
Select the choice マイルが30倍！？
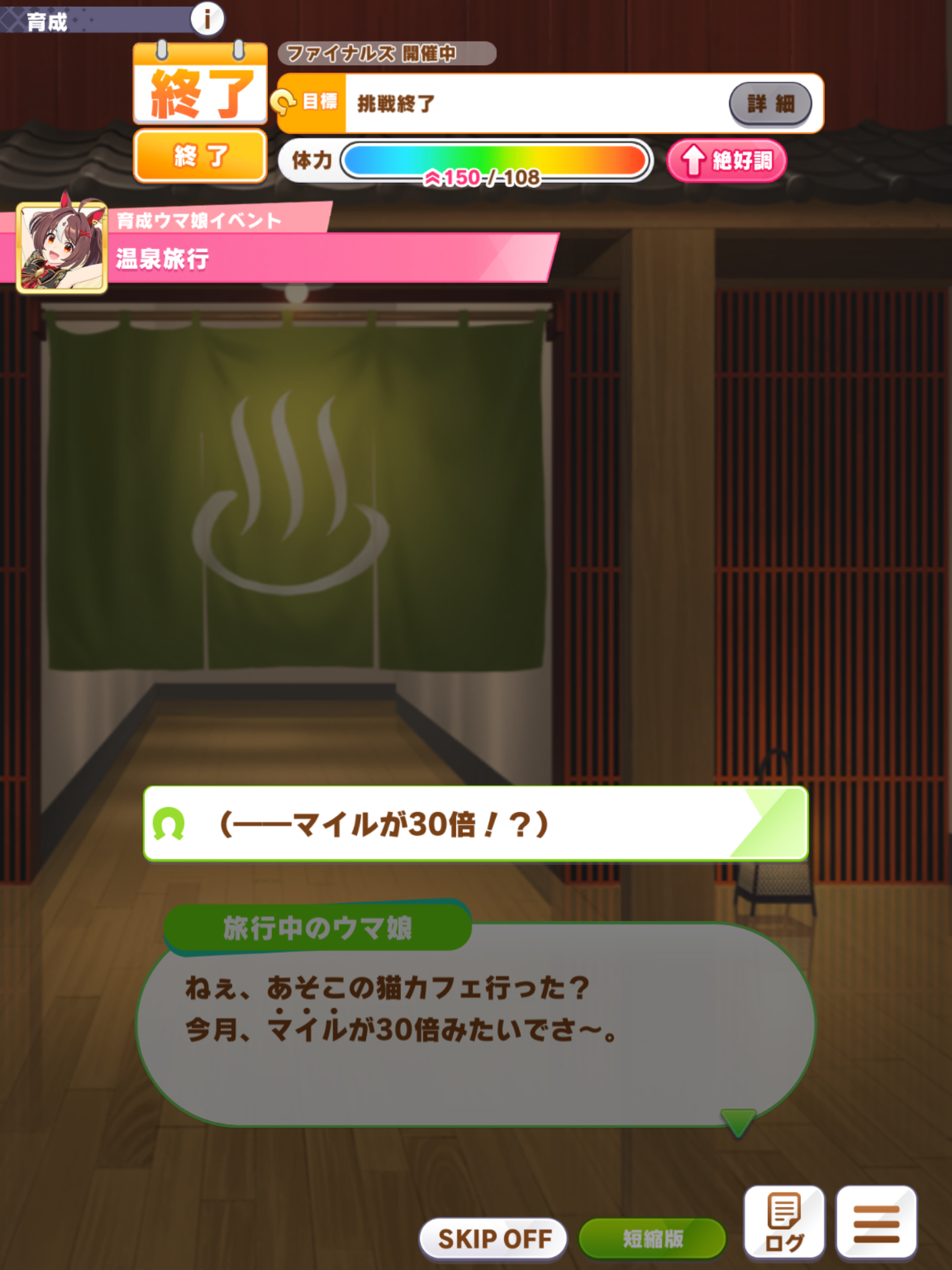475,824
